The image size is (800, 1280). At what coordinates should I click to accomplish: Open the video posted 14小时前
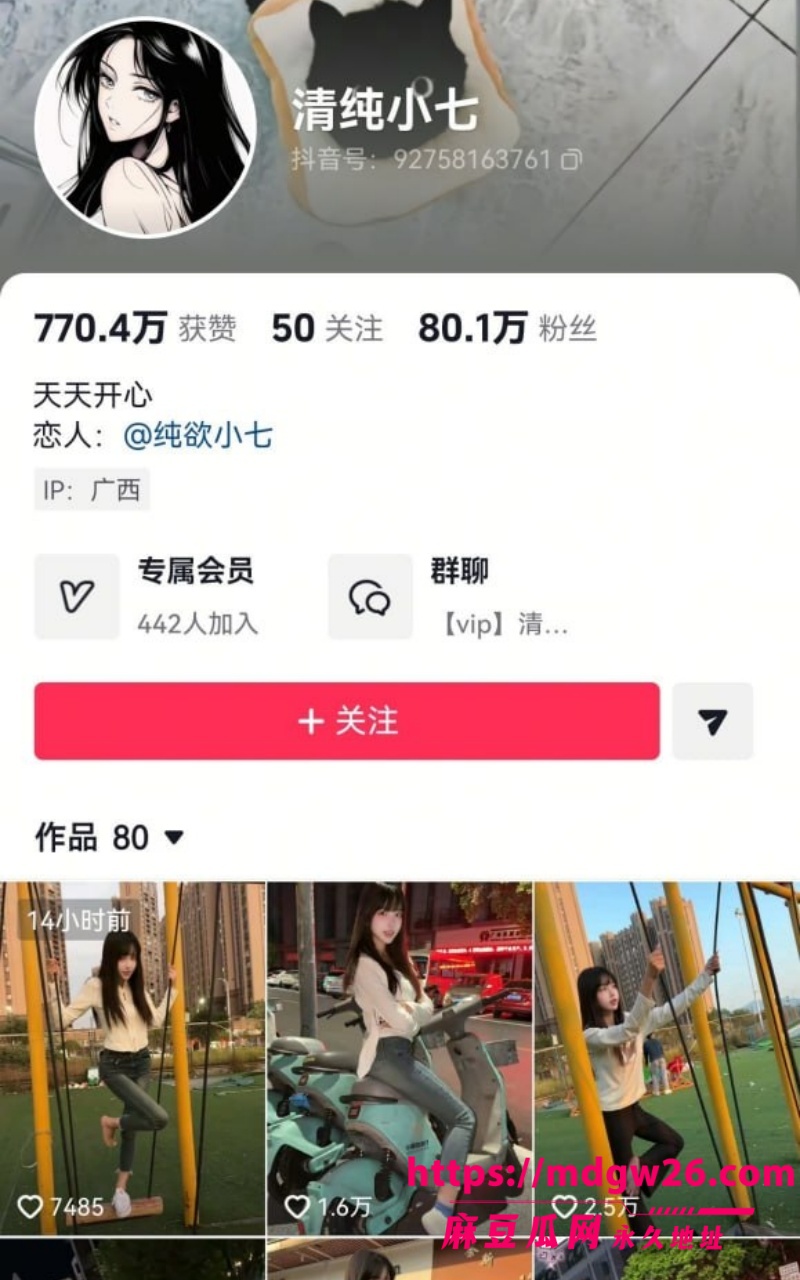point(132,1058)
